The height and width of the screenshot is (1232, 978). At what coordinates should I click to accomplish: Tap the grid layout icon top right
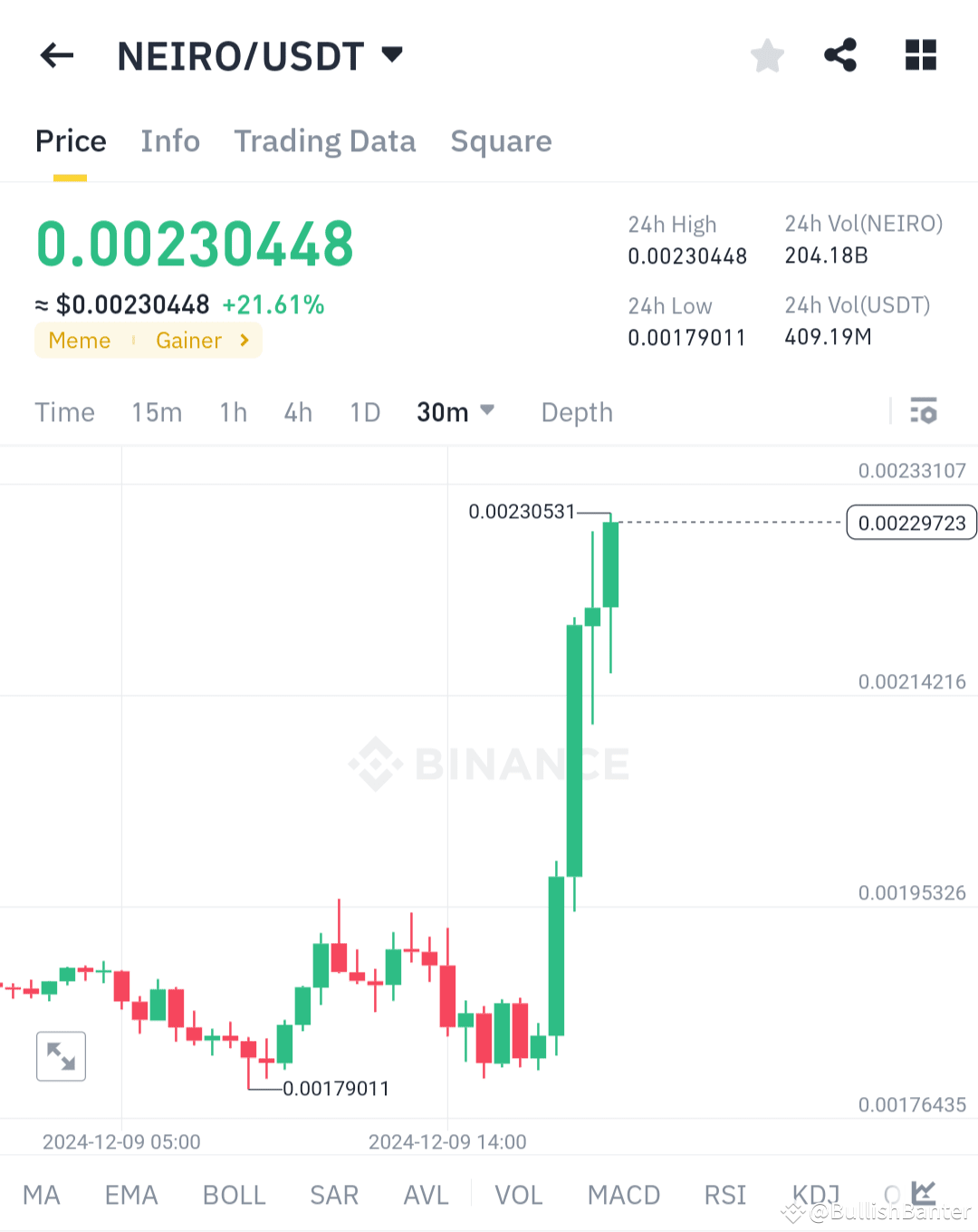point(920,54)
